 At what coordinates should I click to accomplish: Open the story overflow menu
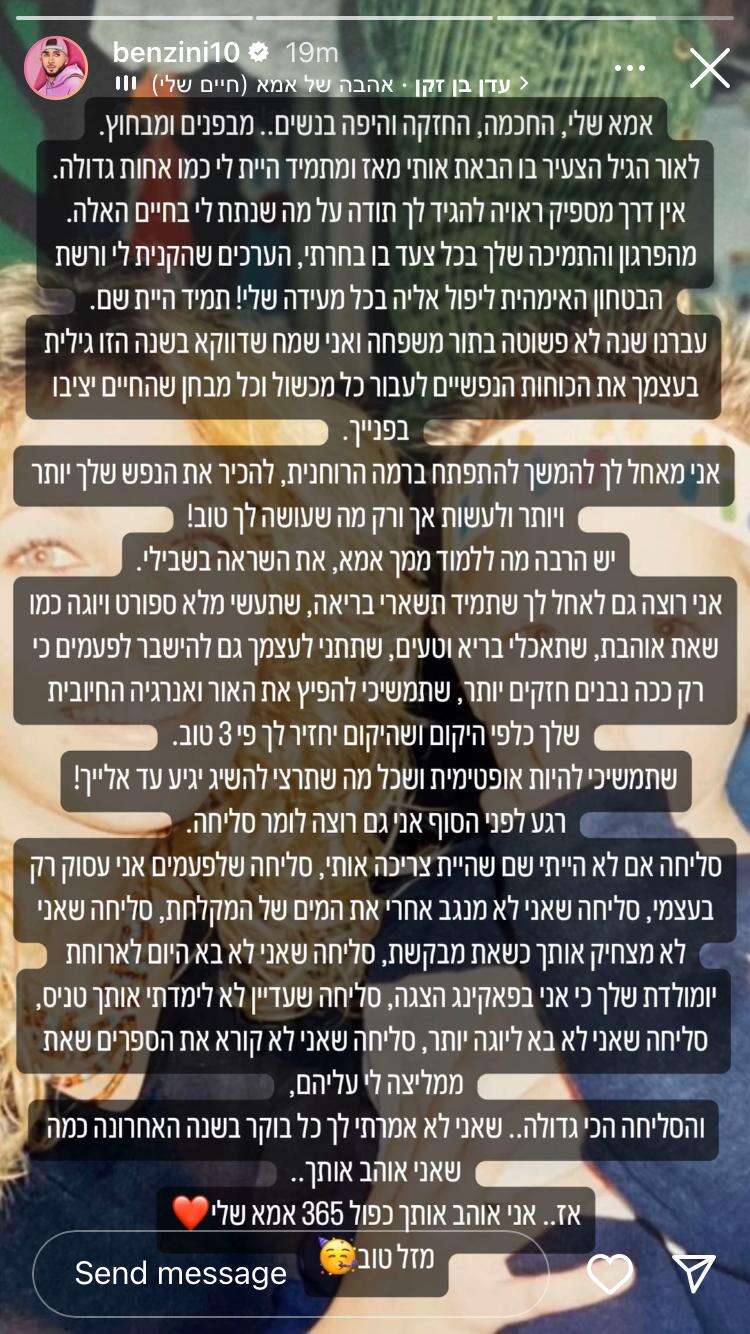coord(630,68)
